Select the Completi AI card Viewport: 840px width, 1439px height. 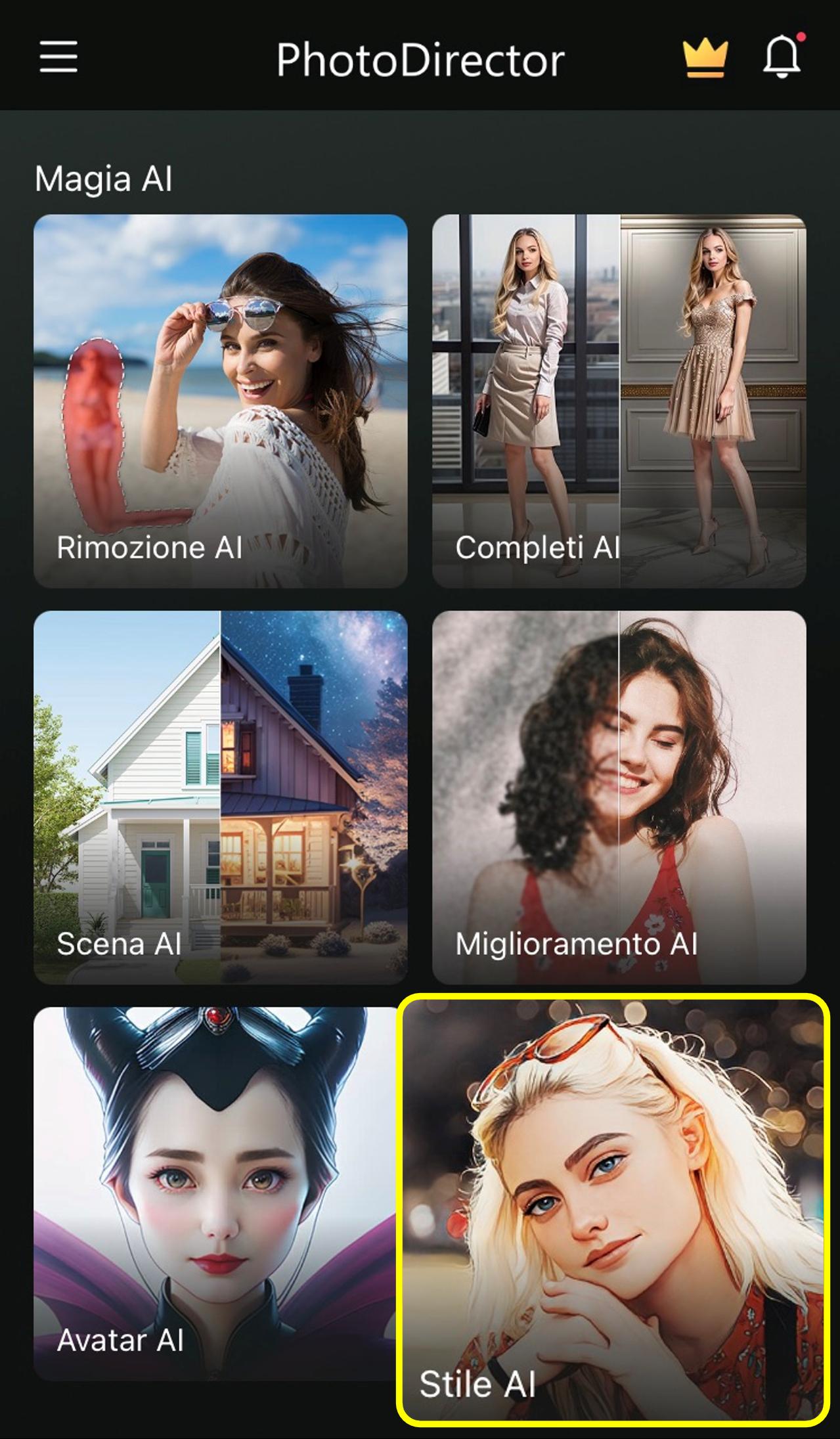pos(619,401)
